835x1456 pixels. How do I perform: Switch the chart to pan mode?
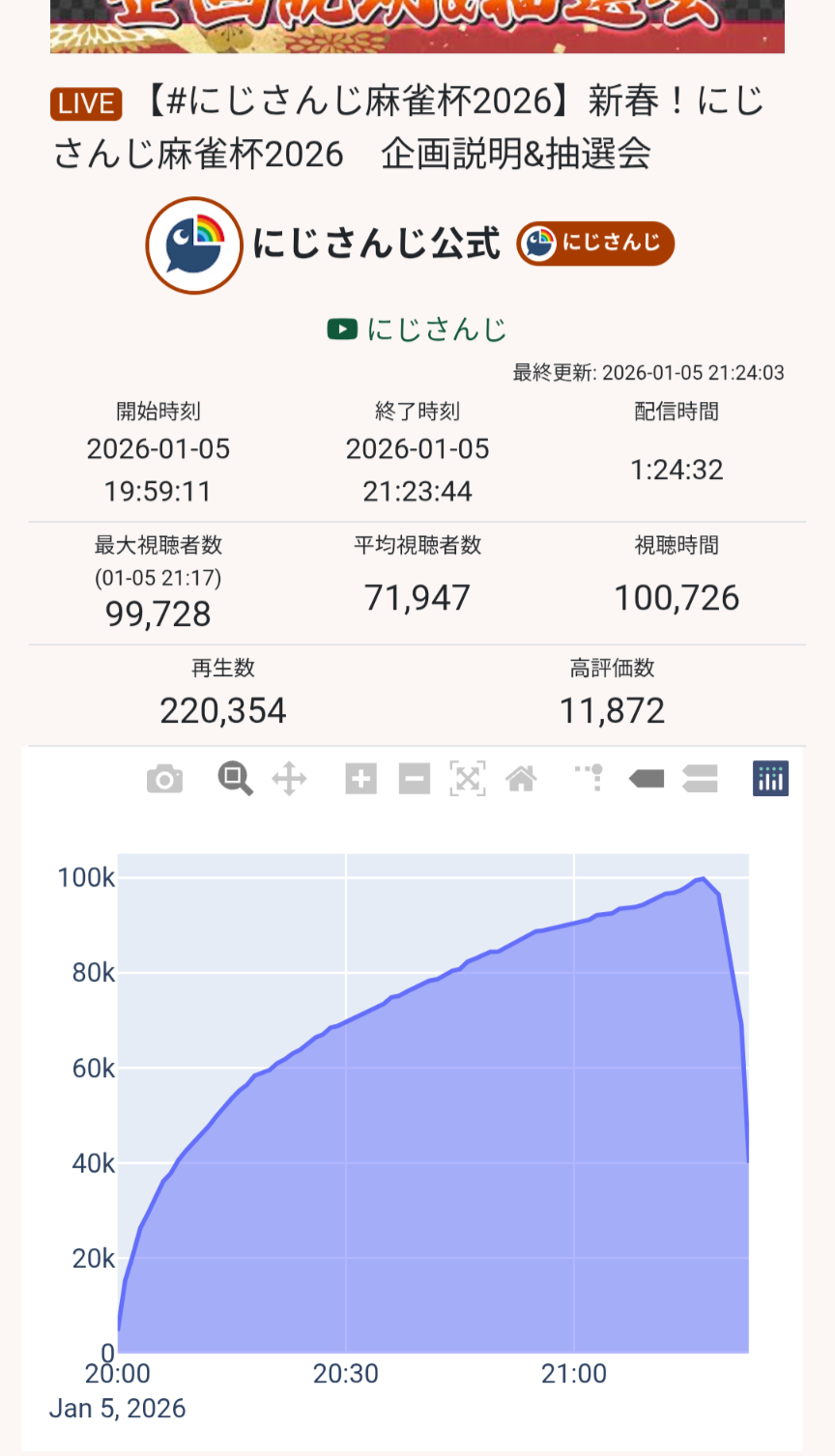(289, 779)
